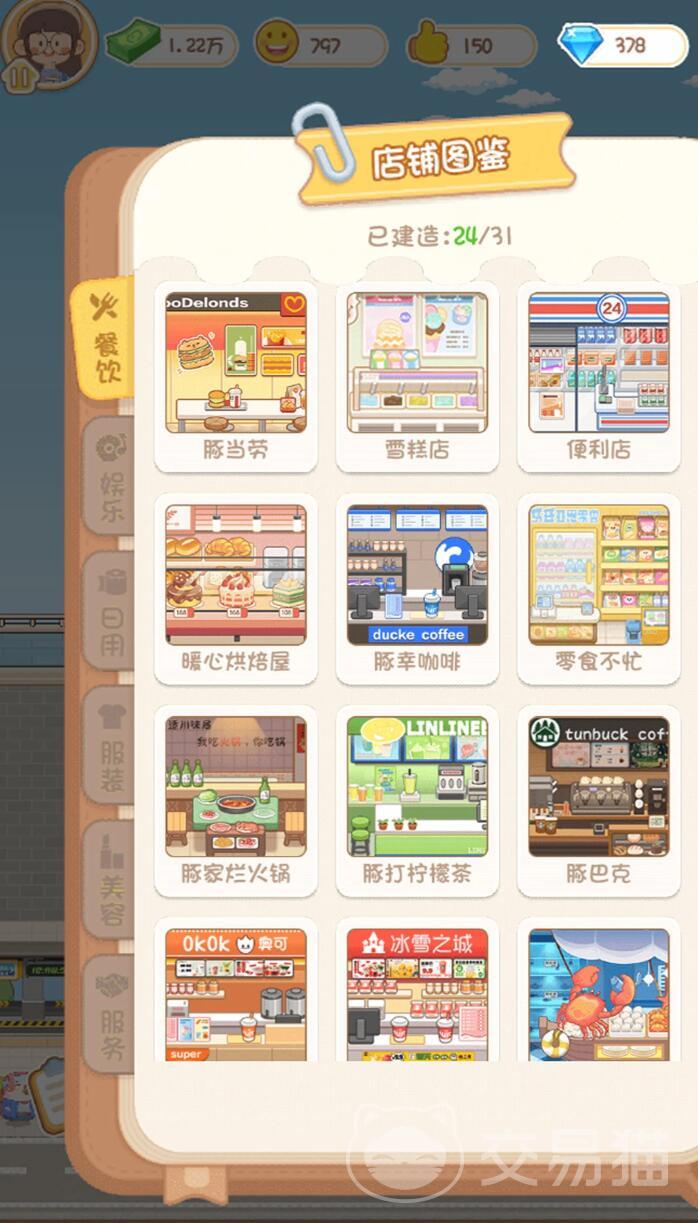Select the 豚家烂火锅 shop card
Viewport: 698px width, 1223px height.
click(236, 801)
